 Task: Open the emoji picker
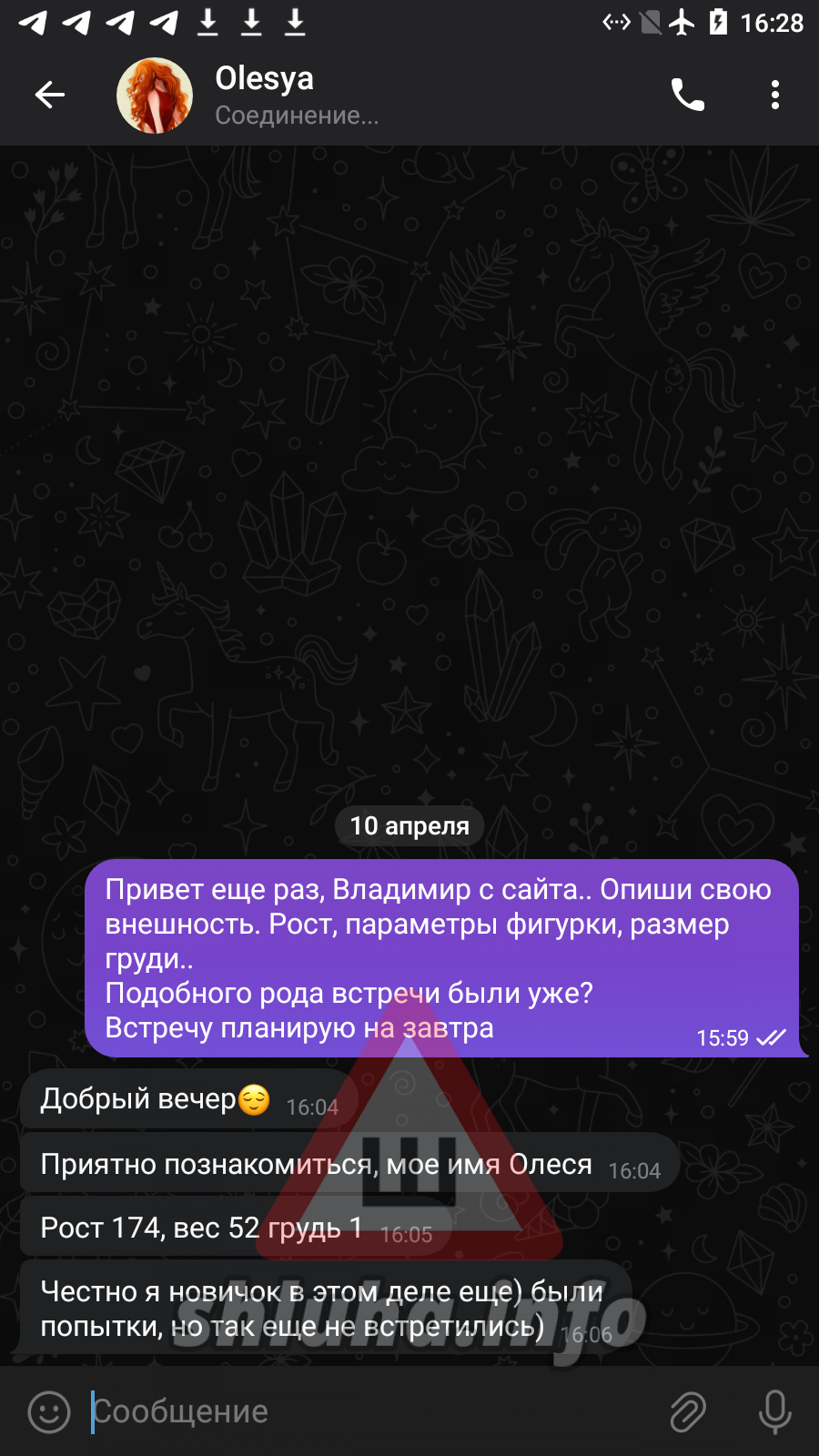pos(49,1411)
